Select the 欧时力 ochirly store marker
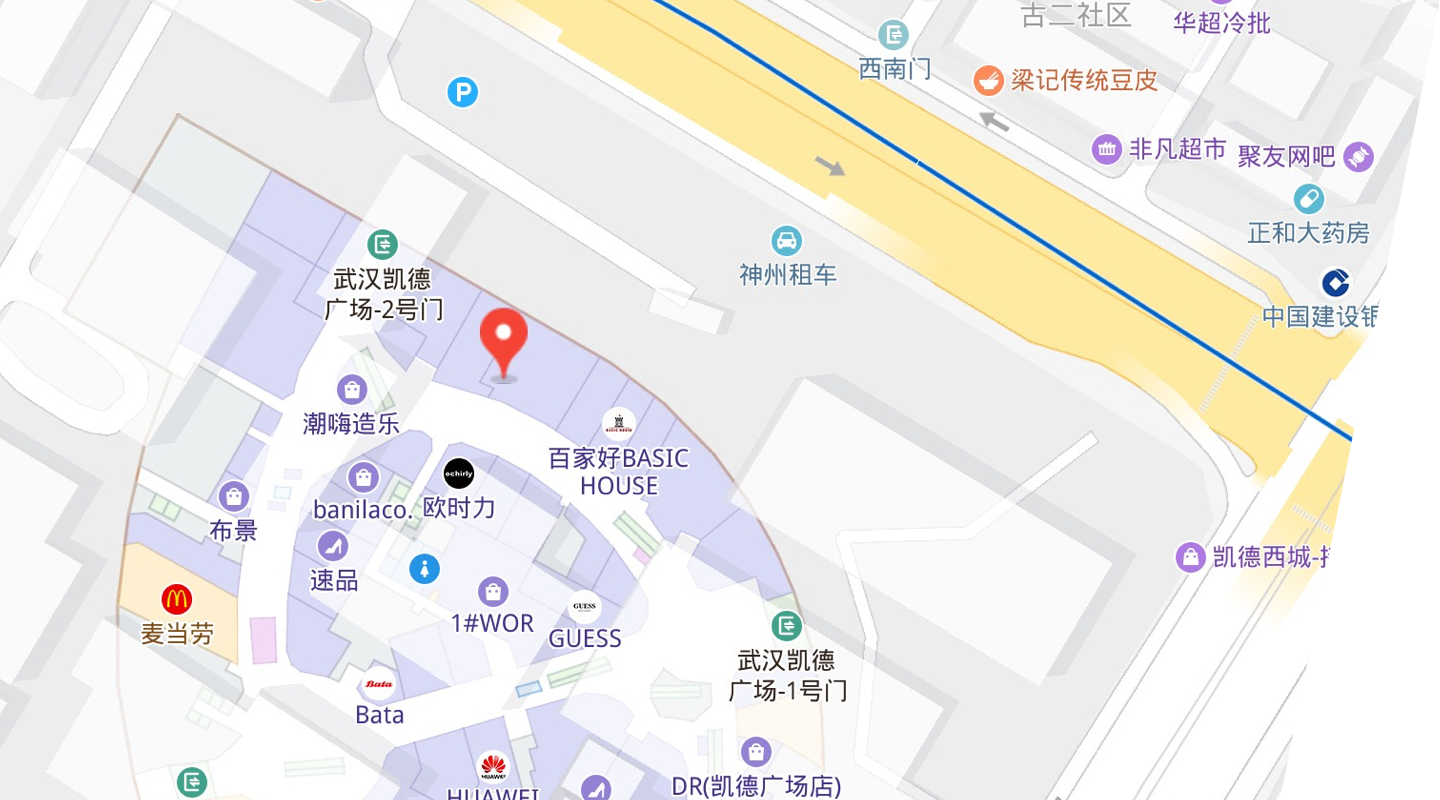The width and height of the screenshot is (1440, 800). [x=459, y=474]
